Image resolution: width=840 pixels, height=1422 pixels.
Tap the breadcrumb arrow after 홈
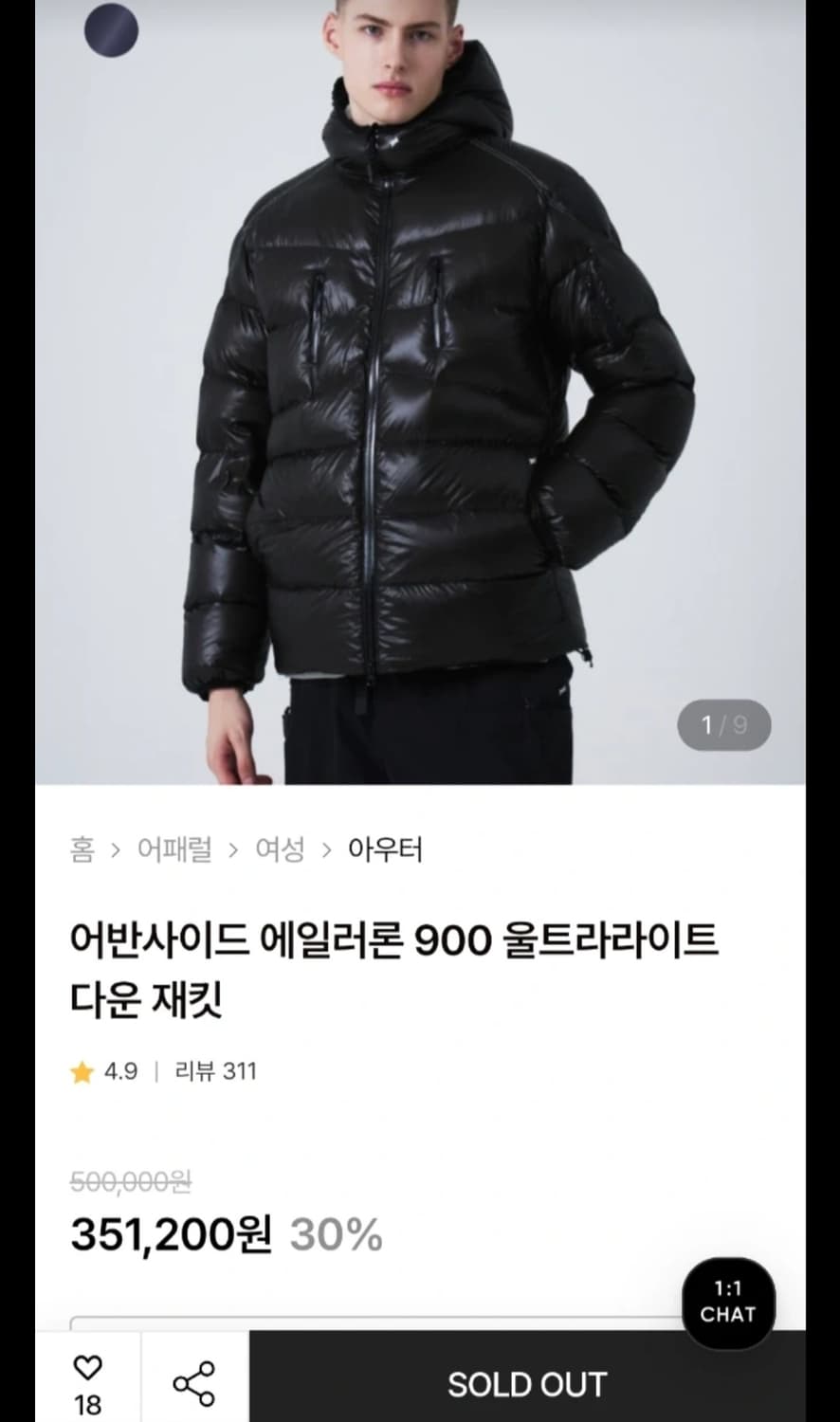click(x=117, y=850)
